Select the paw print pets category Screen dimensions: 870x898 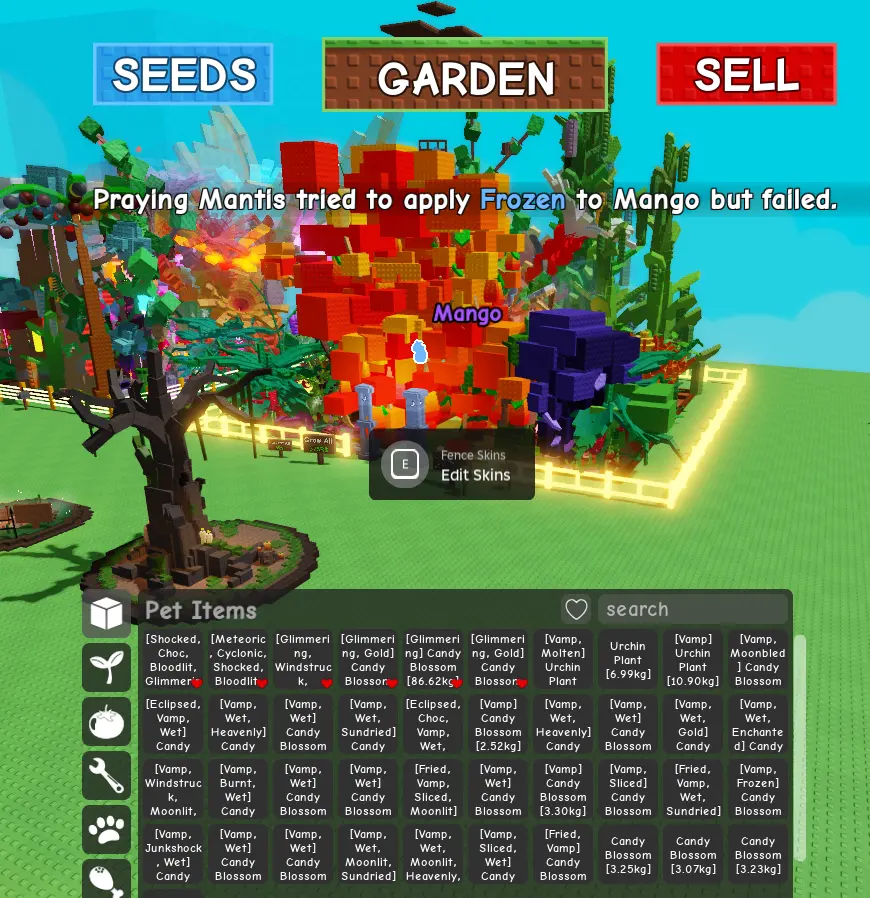[106, 829]
